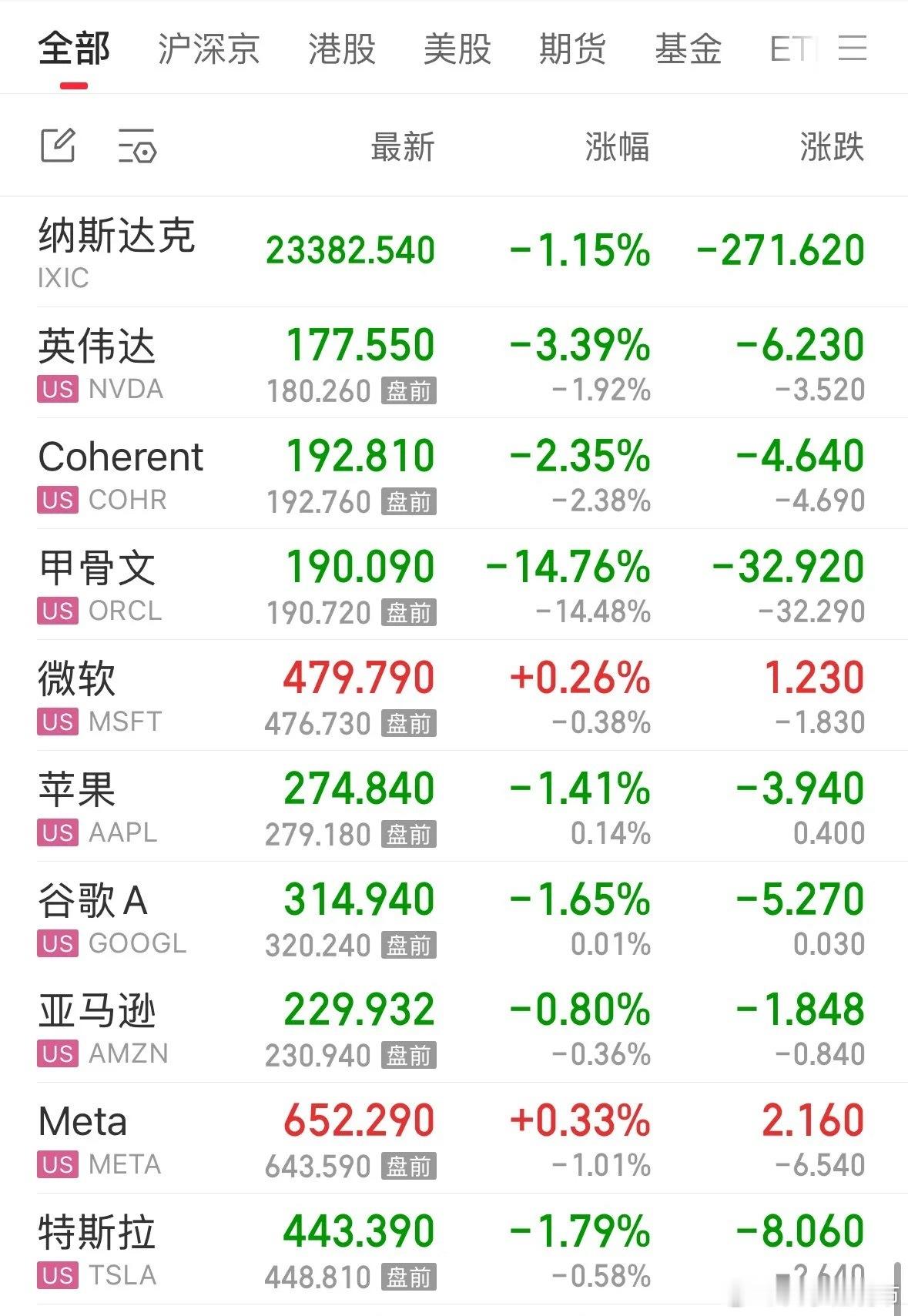Open the 基金 tab
The width and height of the screenshot is (908, 1316).
point(688,48)
